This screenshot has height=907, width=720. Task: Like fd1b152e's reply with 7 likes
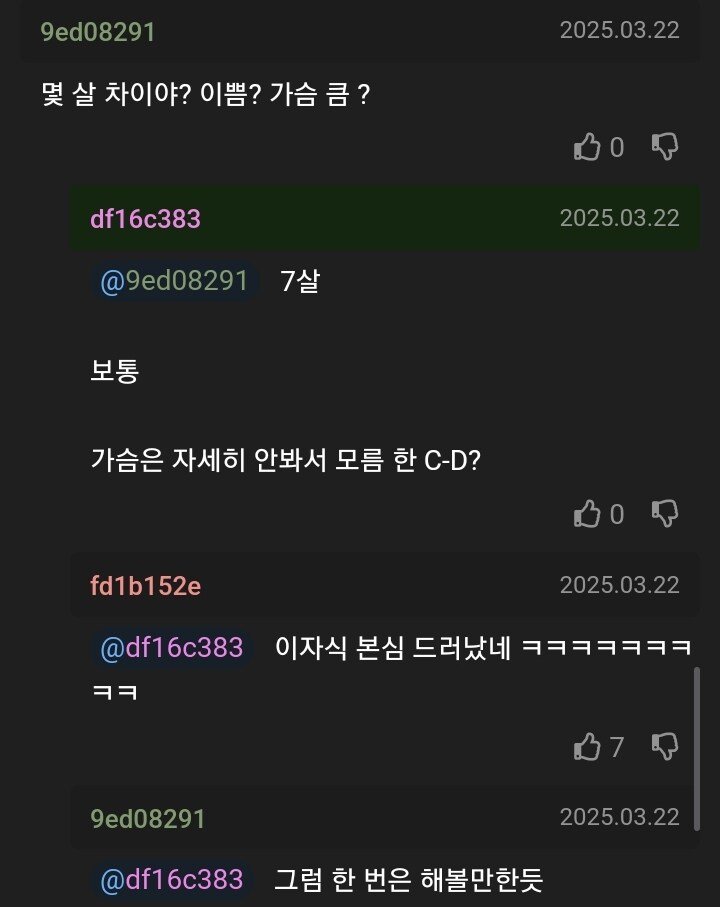[x=587, y=747]
